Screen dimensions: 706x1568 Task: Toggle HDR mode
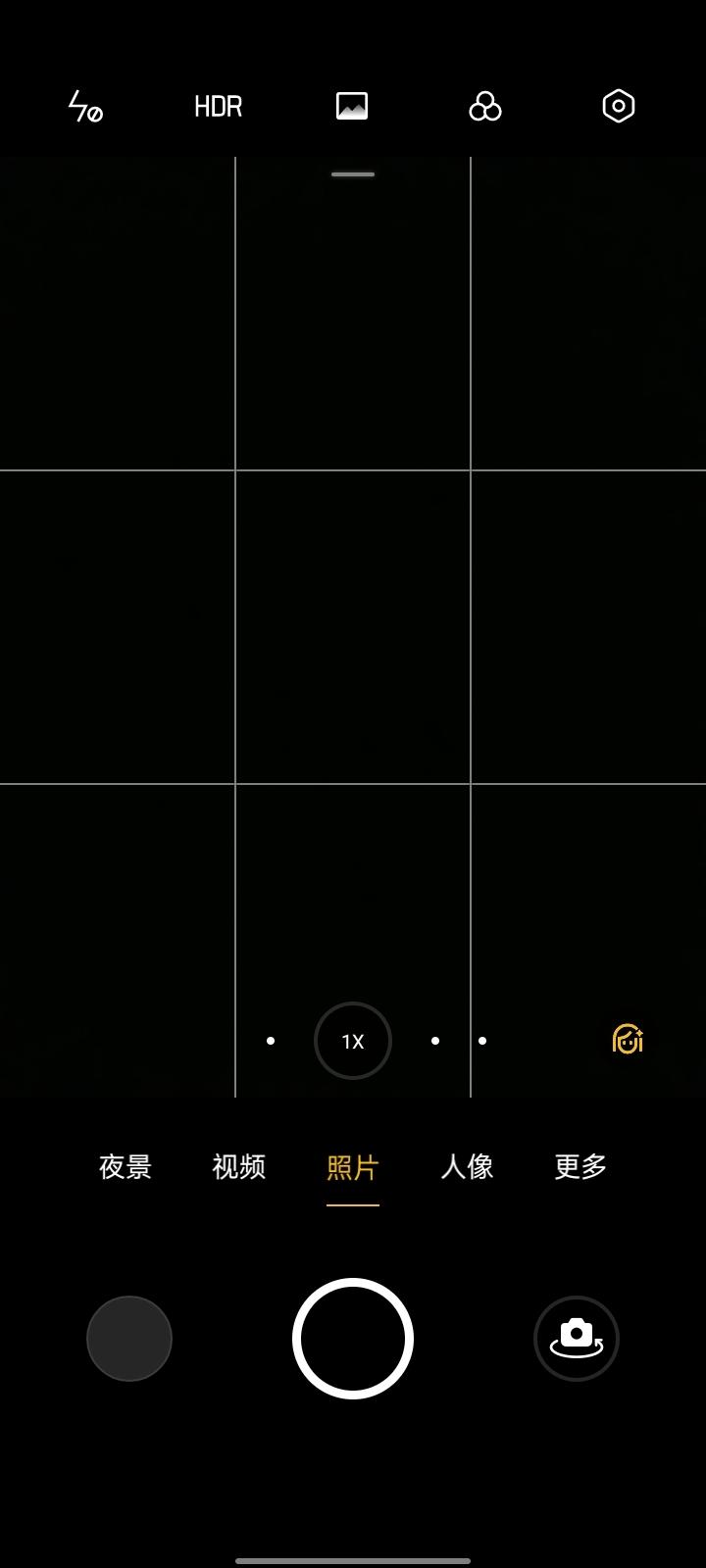coord(218,106)
